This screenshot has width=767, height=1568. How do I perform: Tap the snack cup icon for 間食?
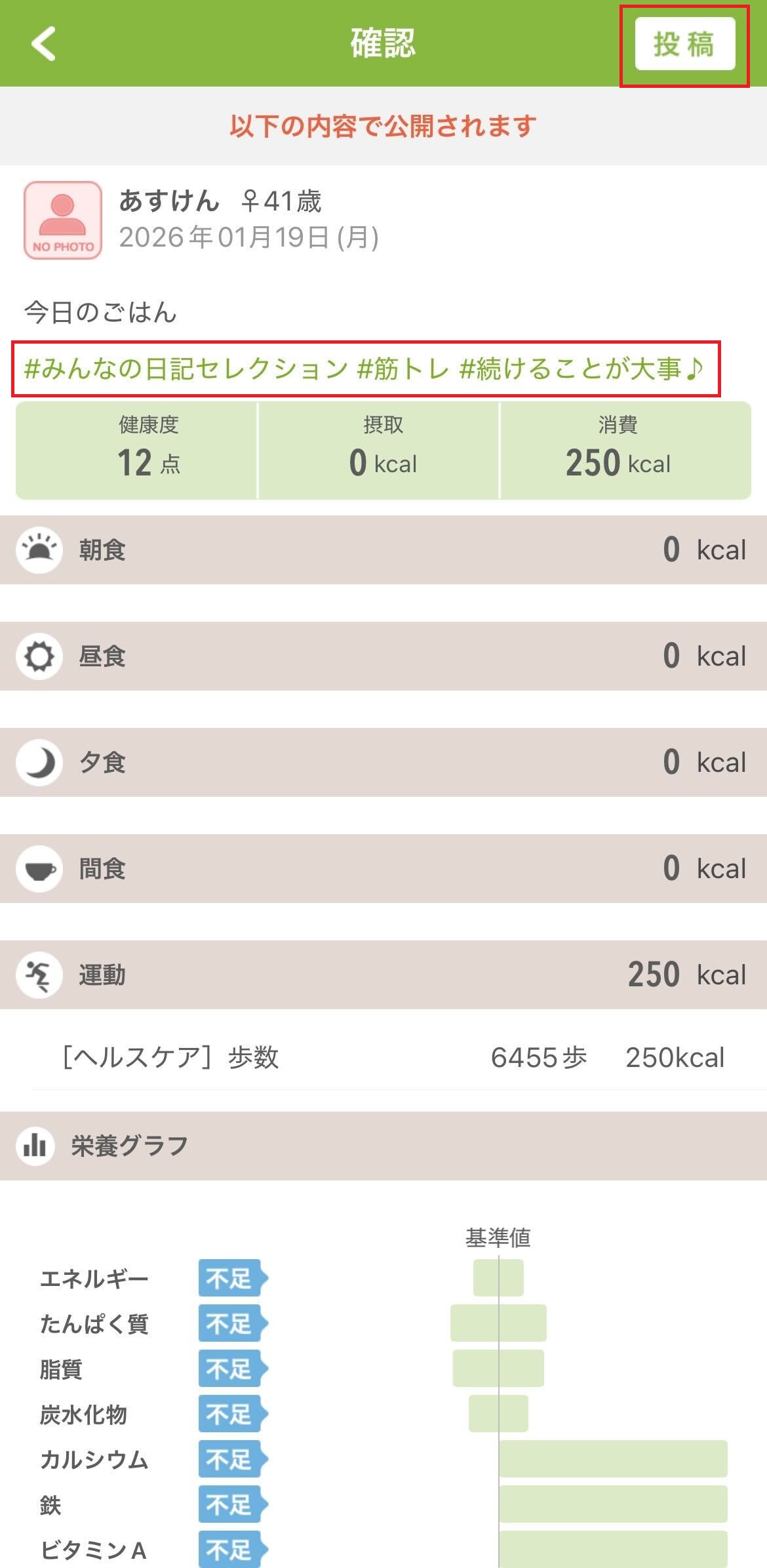pyautogui.click(x=38, y=869)
